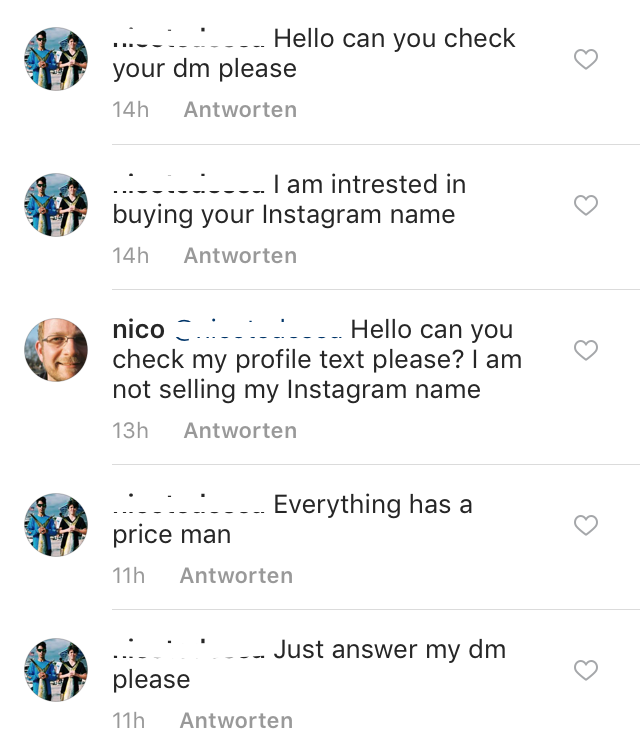The width and height of the screenshot is (640, 752).
Task: Like the 'check your dm please' comment
Action: (586, 60)
